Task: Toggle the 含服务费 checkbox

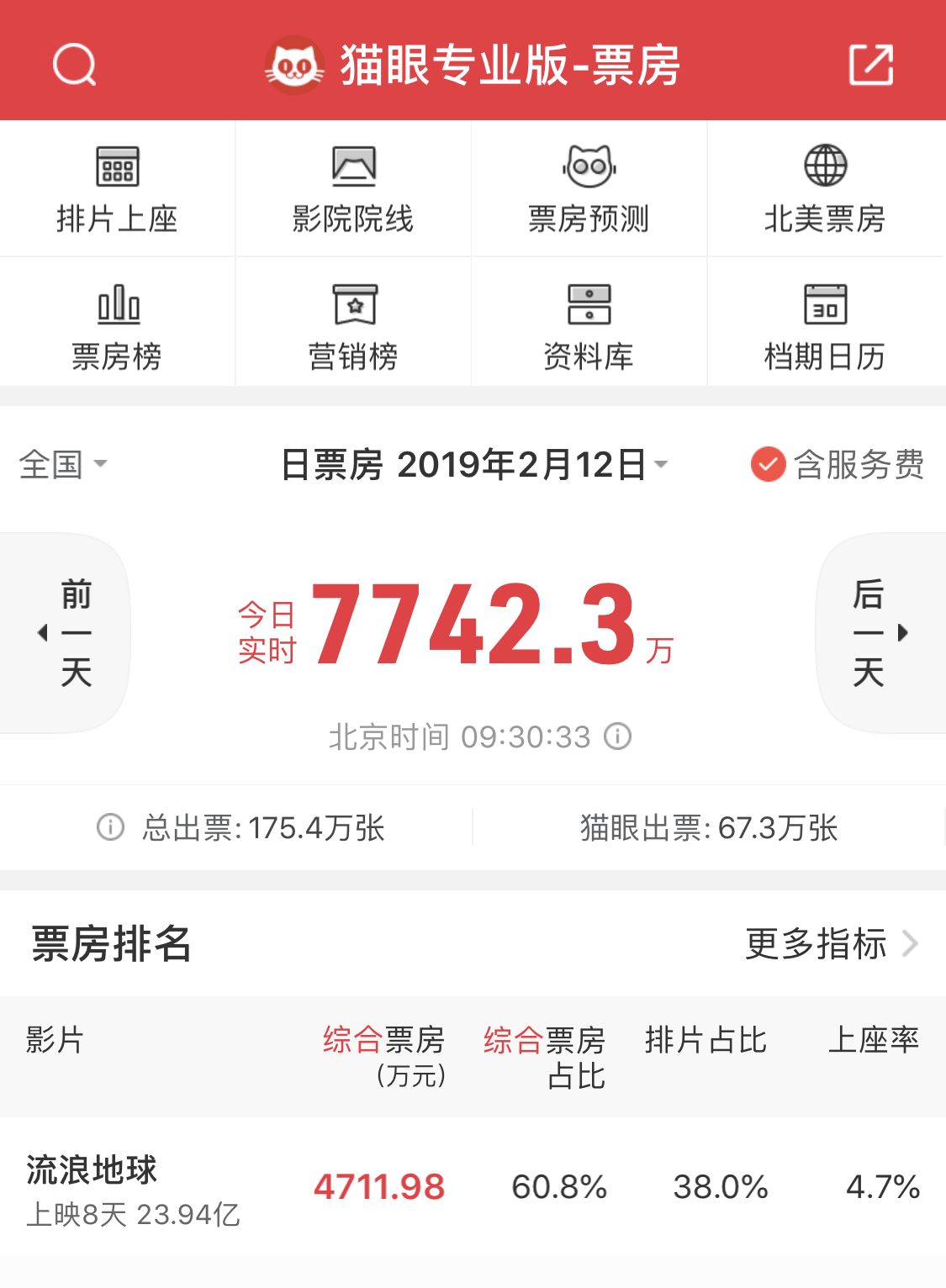Action: [x=768, y=464]
